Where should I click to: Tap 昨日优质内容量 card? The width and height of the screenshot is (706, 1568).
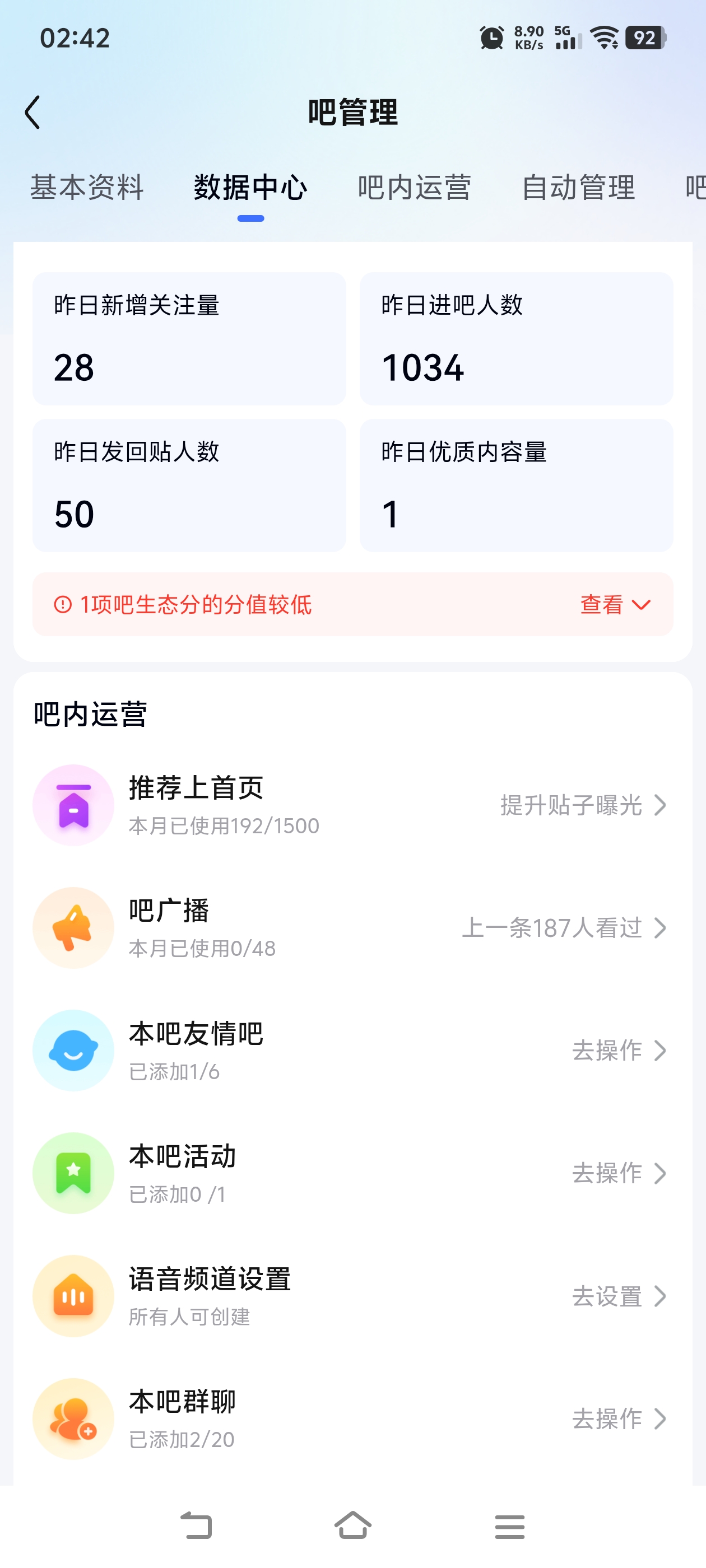click(516, 485)
